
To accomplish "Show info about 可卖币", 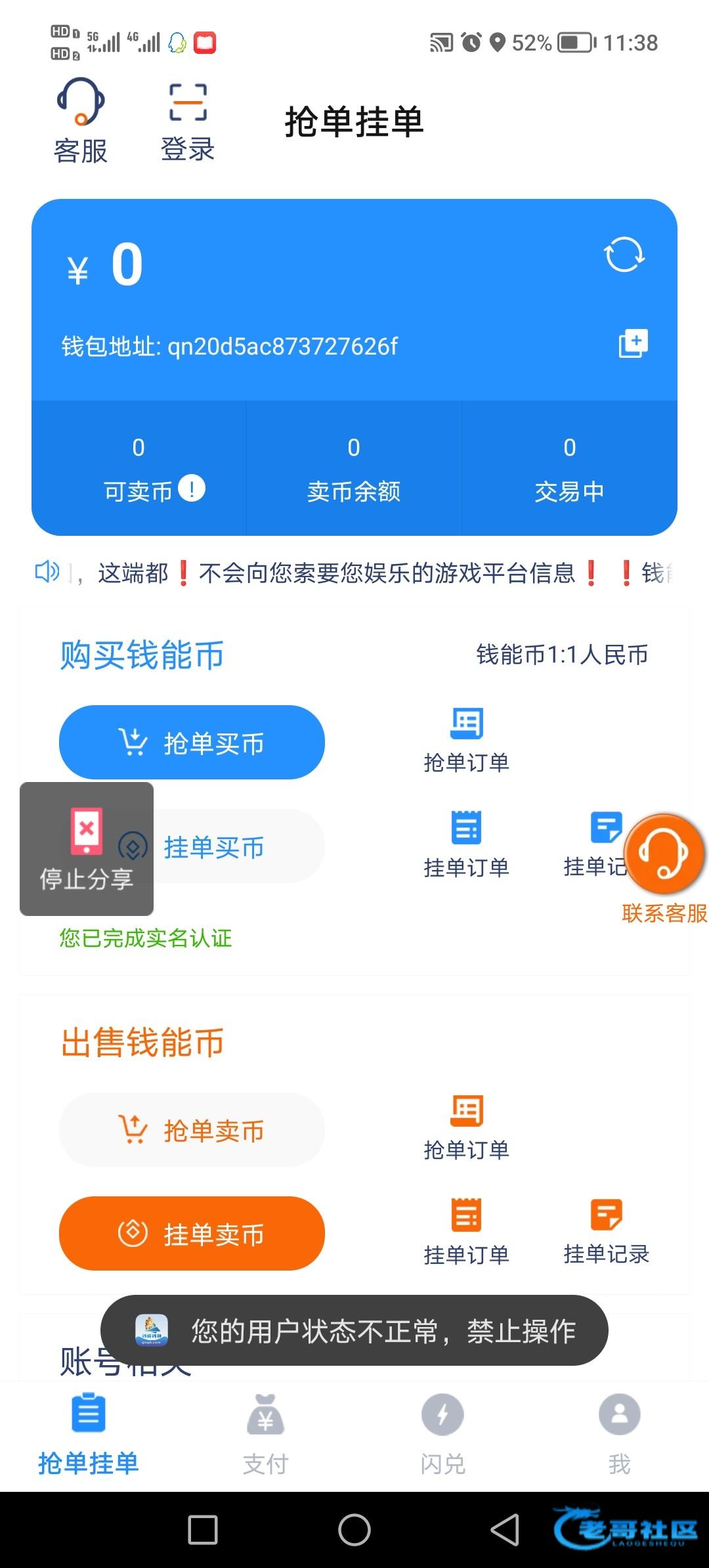I will 192,489.
